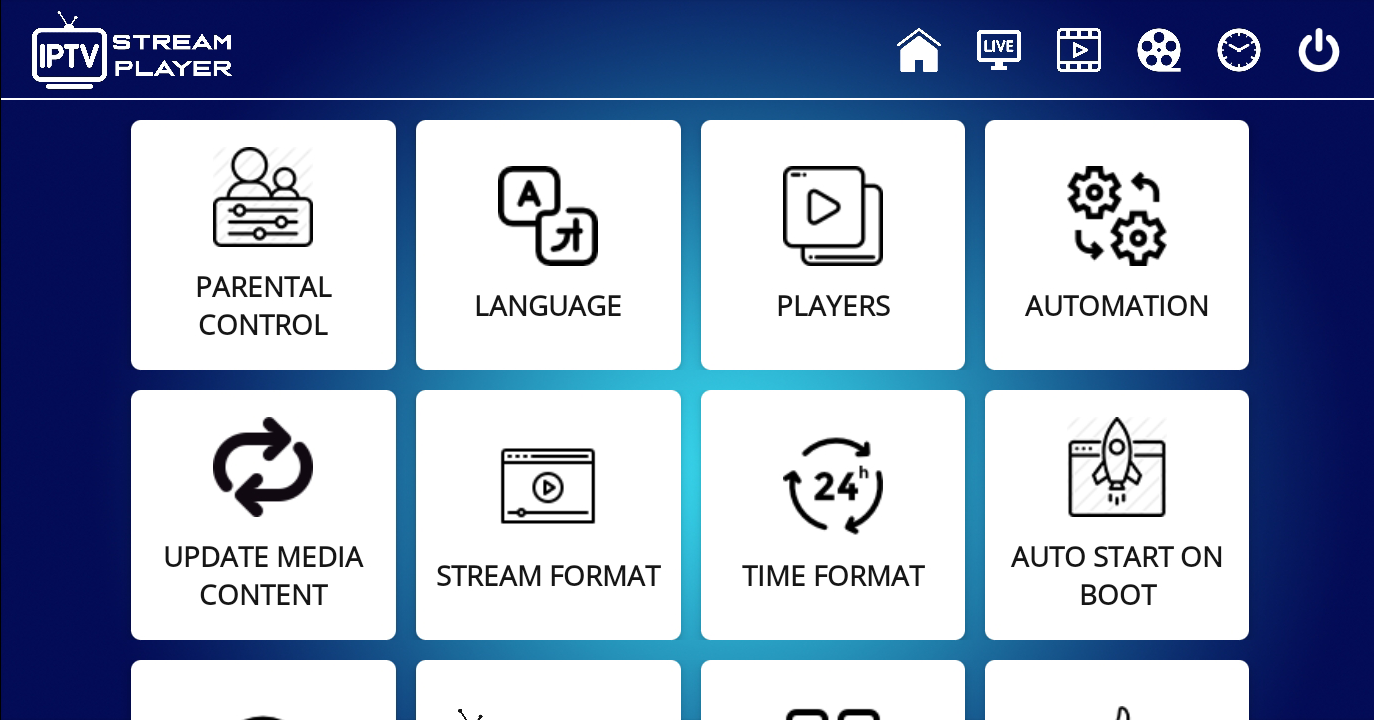Tap Update Media Content

coord(263,515)
